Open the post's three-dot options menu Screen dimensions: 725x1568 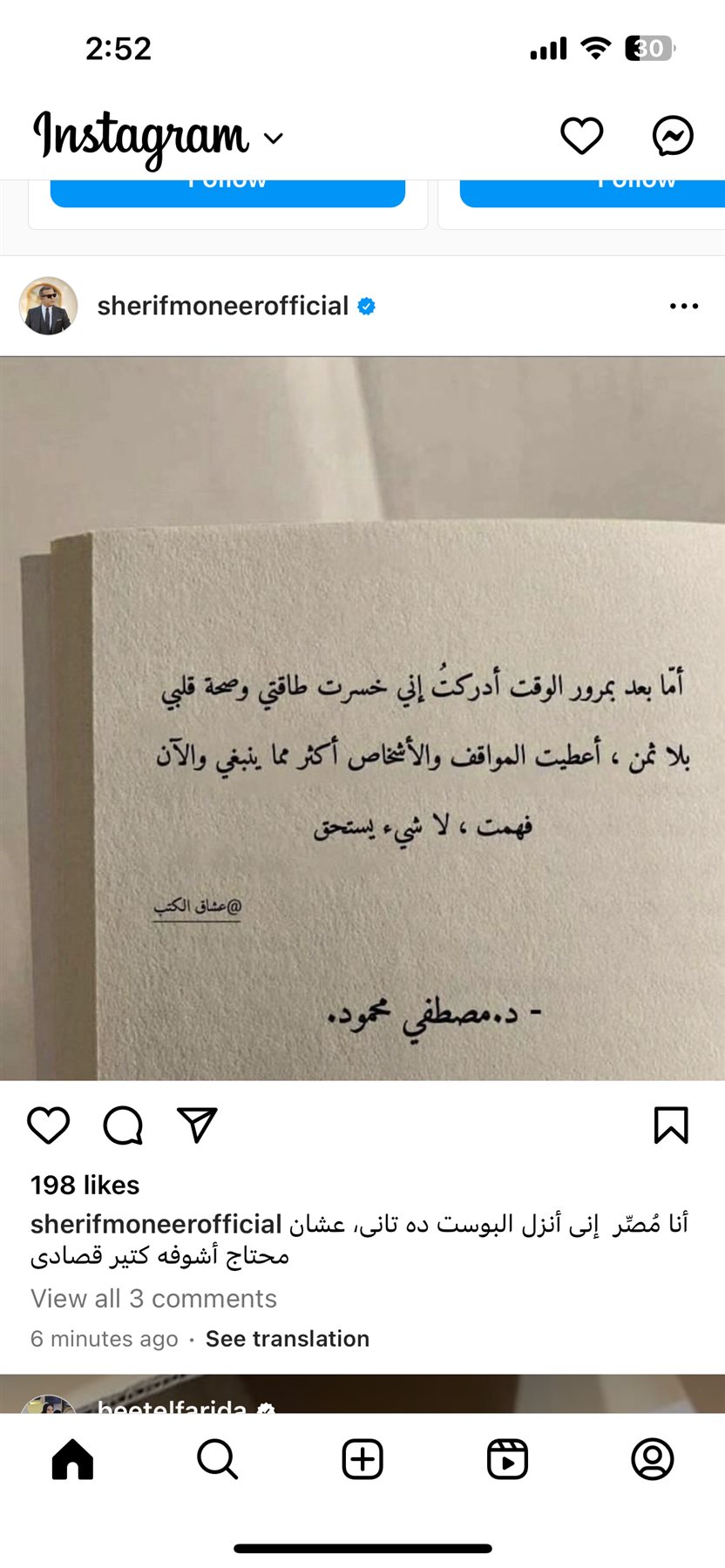(x=684, y=307)
